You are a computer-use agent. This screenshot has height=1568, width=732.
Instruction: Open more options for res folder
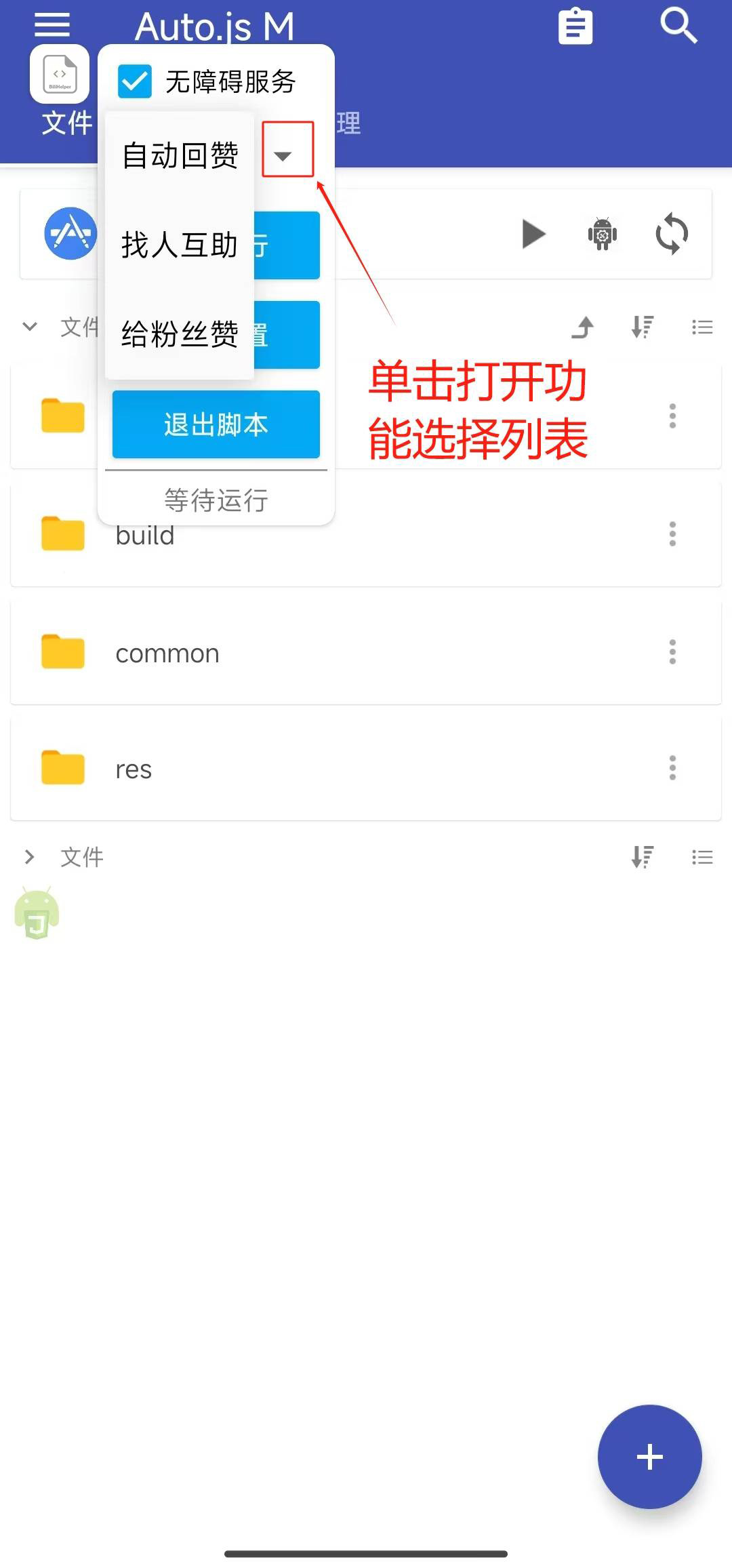(672, 768)
